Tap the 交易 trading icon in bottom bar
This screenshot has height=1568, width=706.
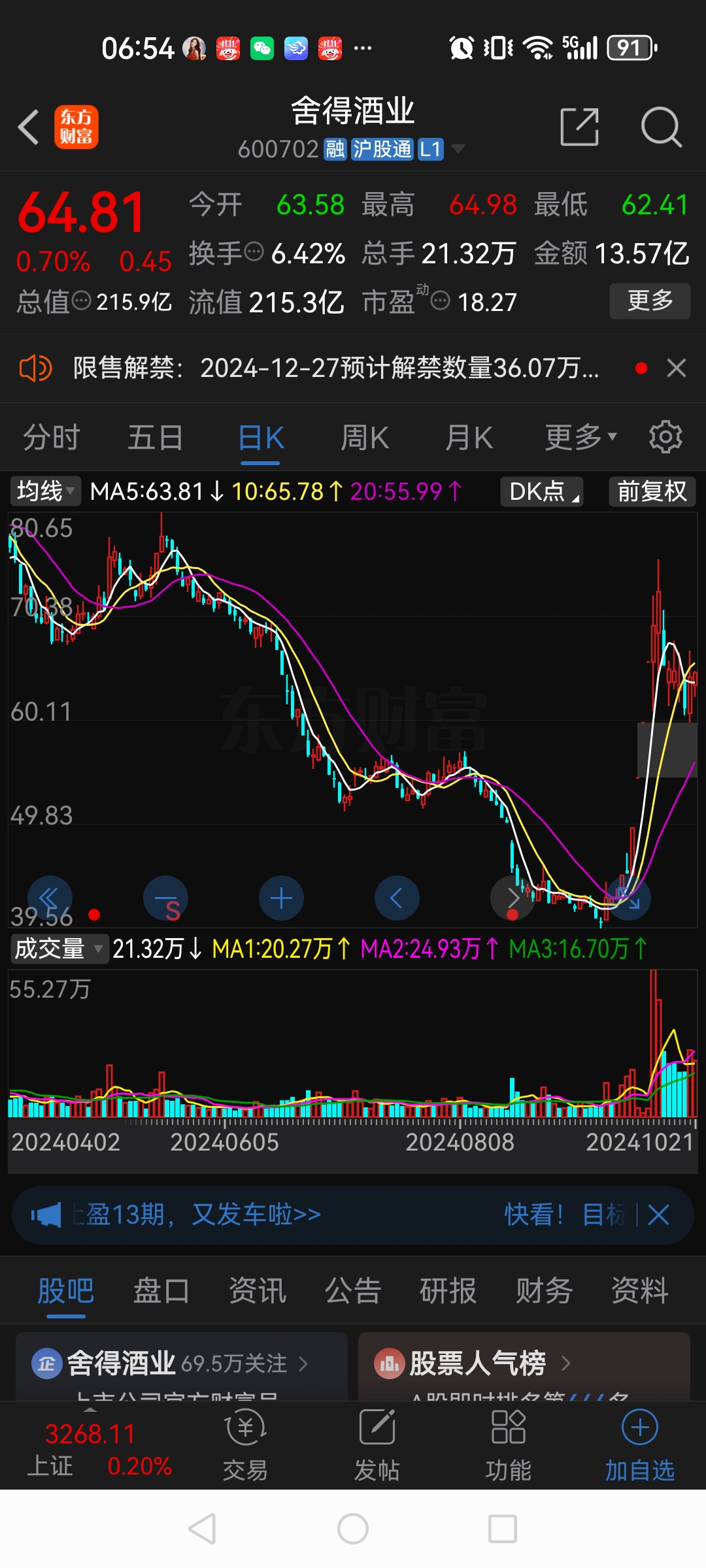click(244, 1444)
